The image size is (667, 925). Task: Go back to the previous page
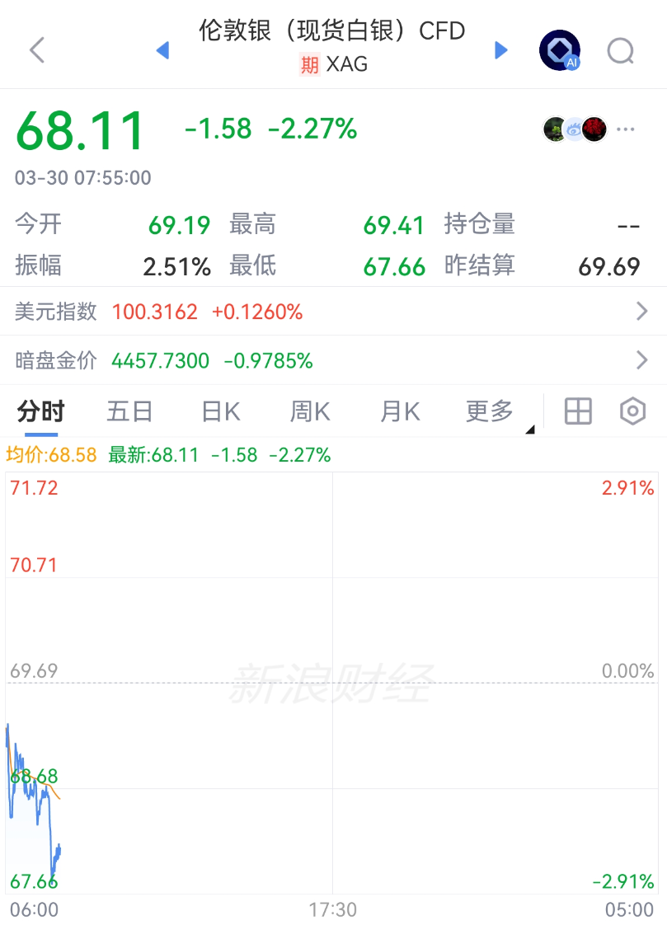(x=37, y=50)
